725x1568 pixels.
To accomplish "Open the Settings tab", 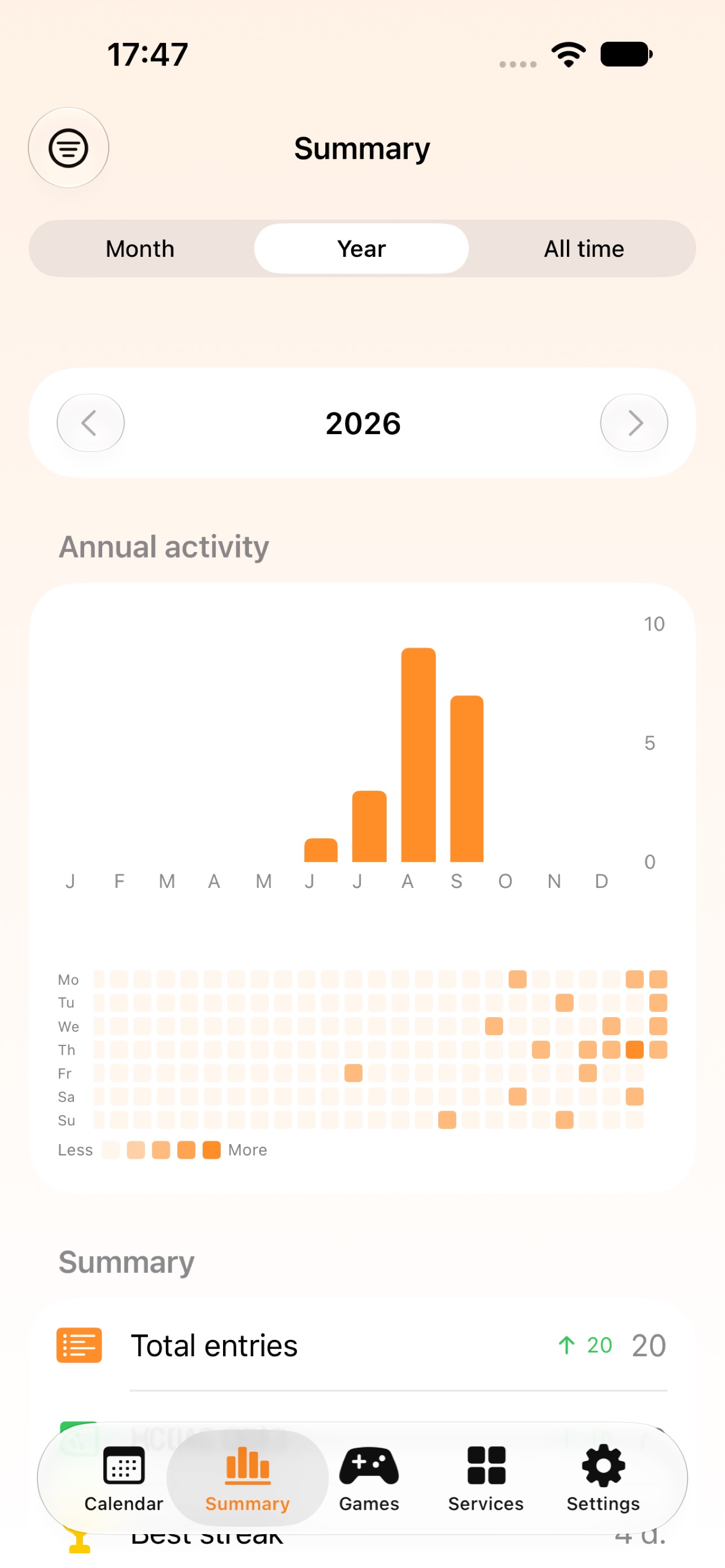I will tap(603, 1478).
